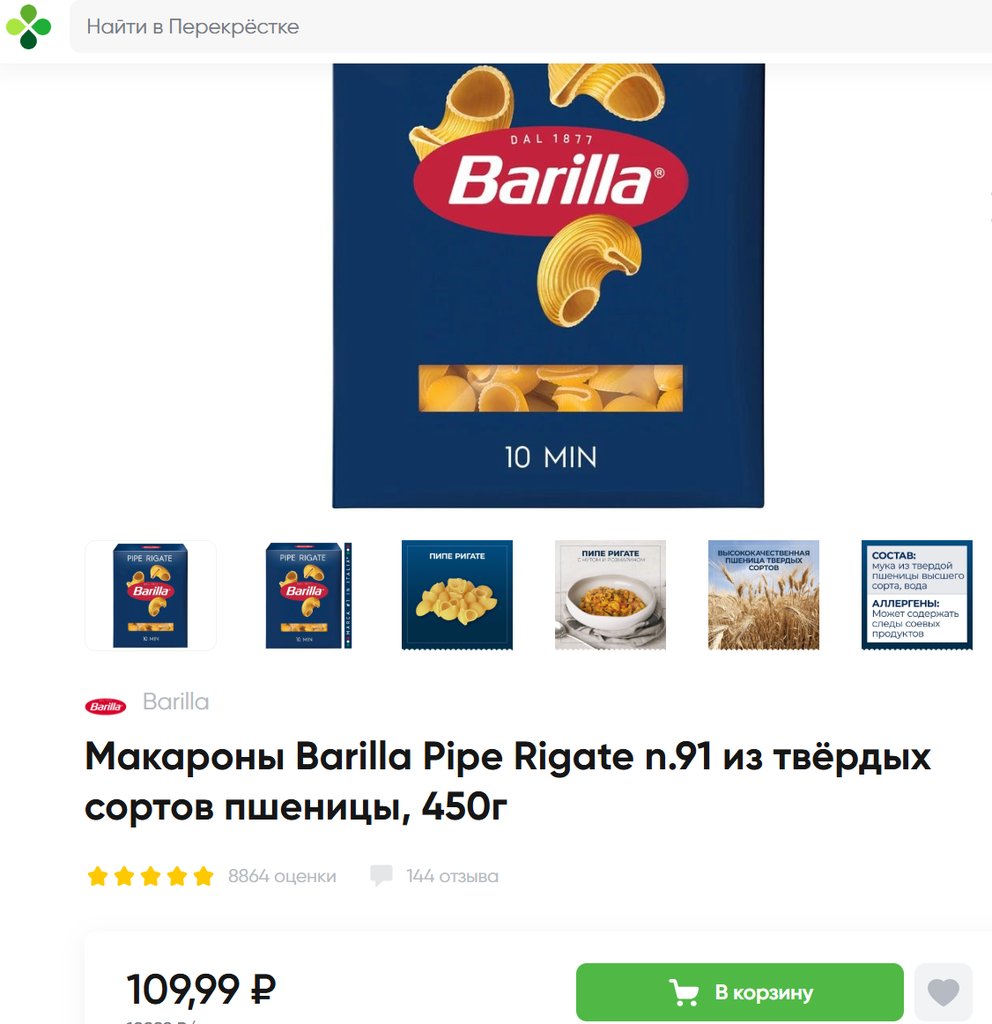The width and height of the screenshot is (992, 1024).
Task: Add the pasta with 'В корзину'
Action: point(739,992)
